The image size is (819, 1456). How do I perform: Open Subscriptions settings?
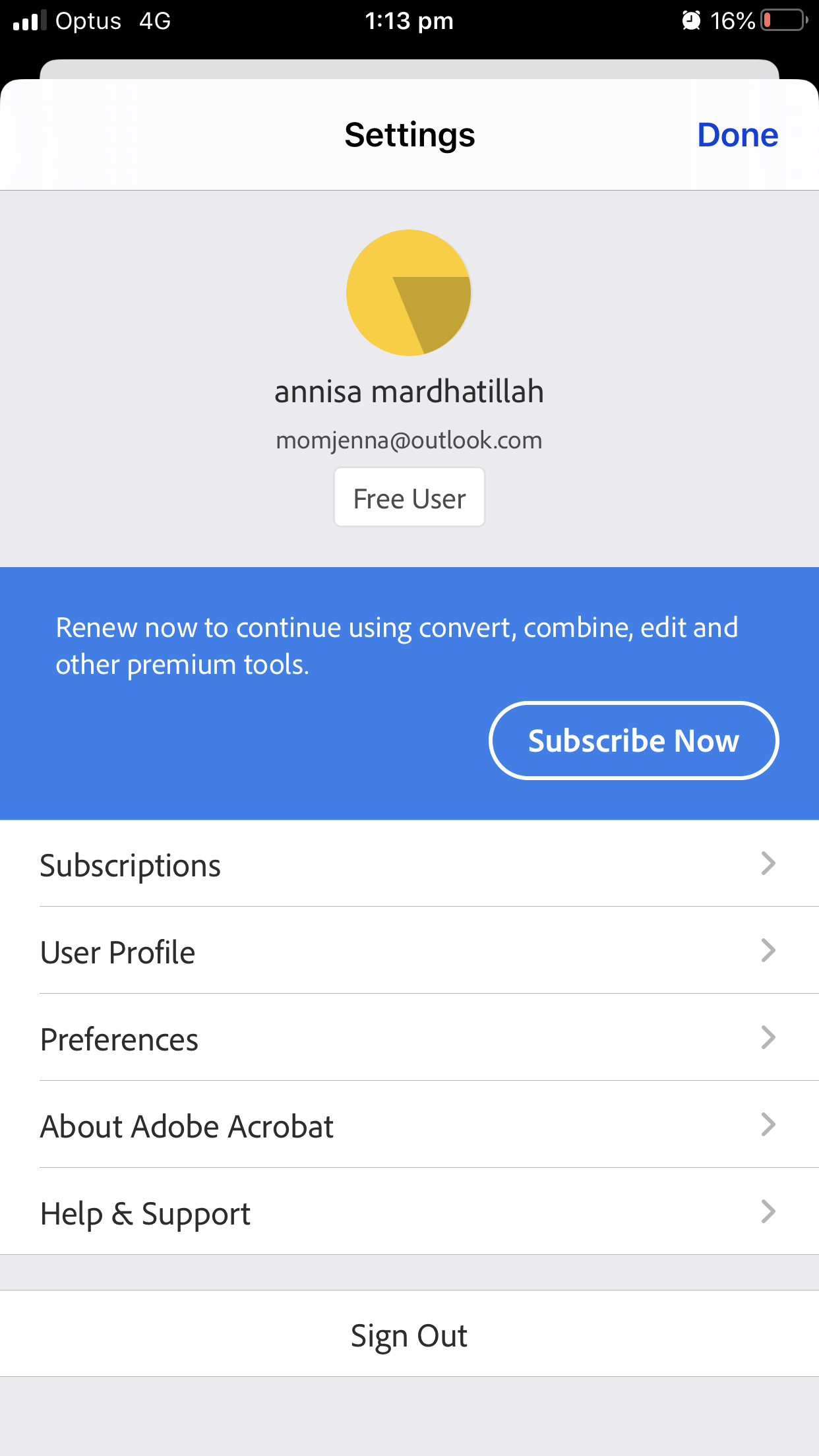(x=409, y=864)
